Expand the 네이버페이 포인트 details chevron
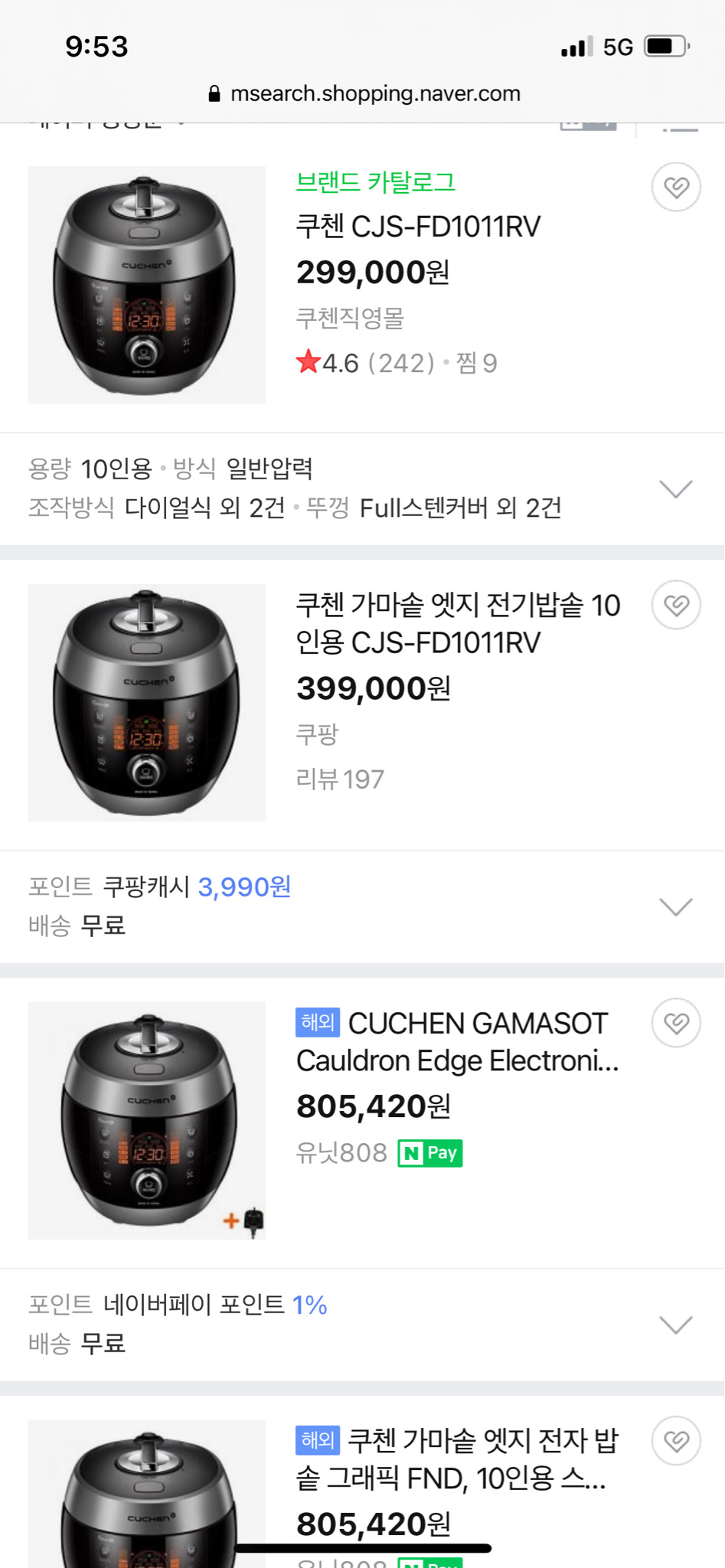 coord(674,1324)
